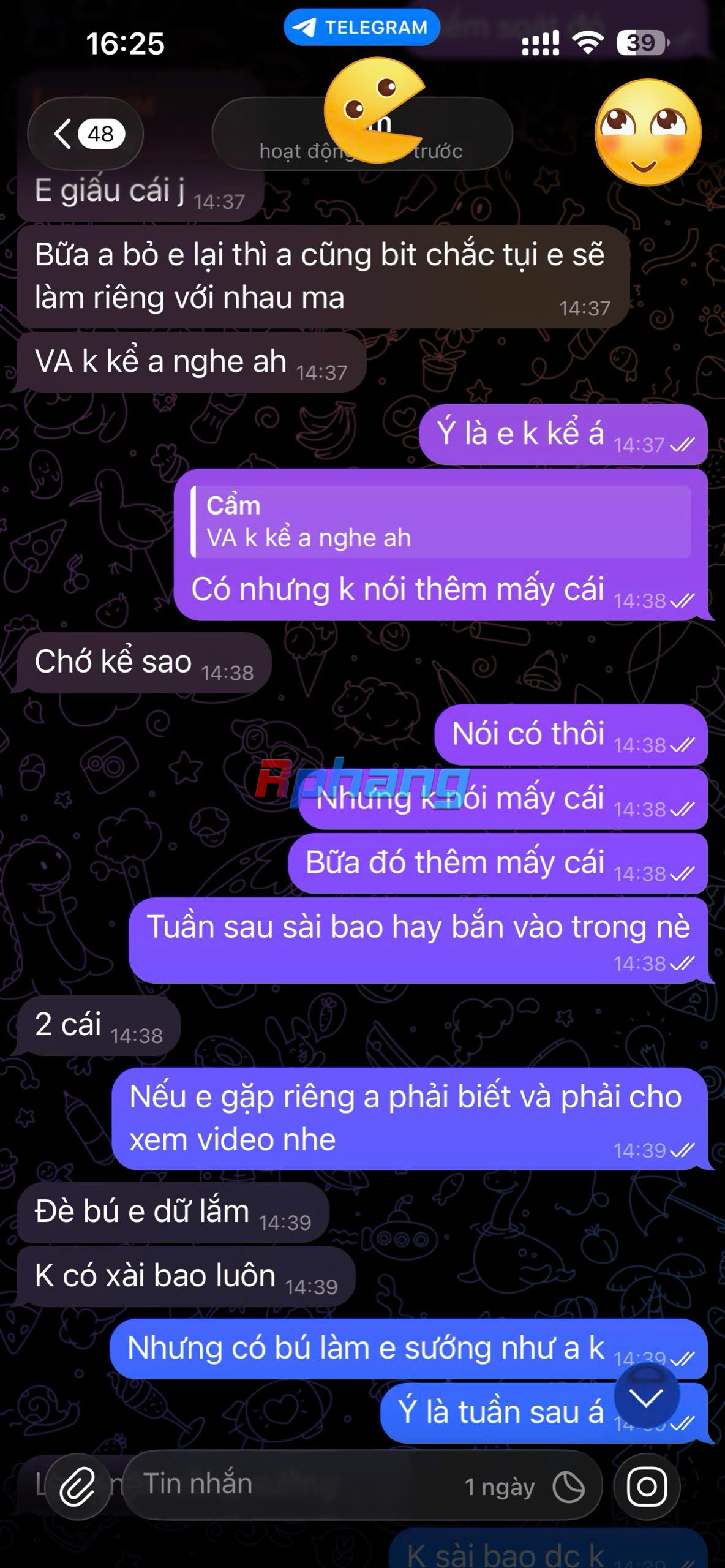Open the contact's profile header
This screenshot has height=1568, width=725.
pos(362,134)
